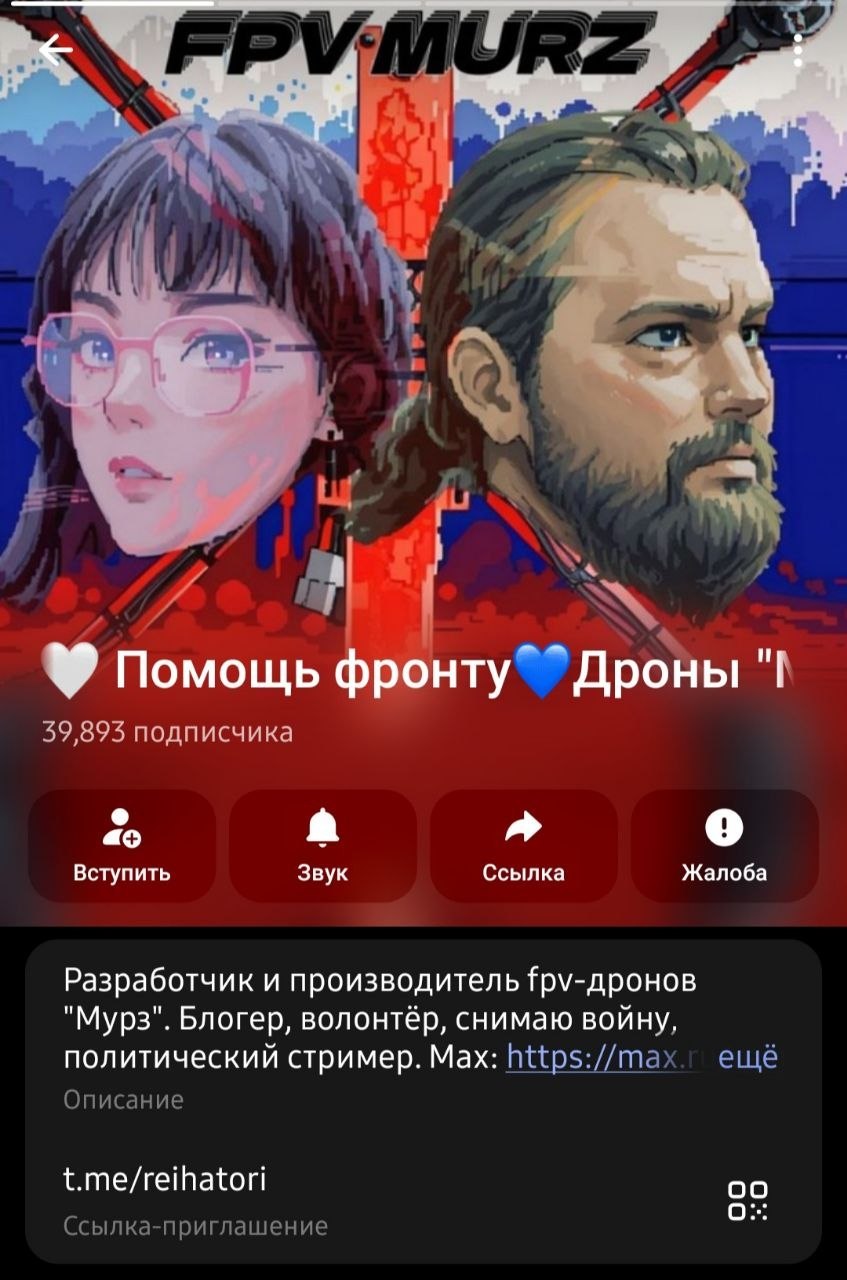The height and width of the screenshot is (1280, 847).
Task: Toggle sound with the Звук bell
Action: pyautogui.click(x=322, y=846)
